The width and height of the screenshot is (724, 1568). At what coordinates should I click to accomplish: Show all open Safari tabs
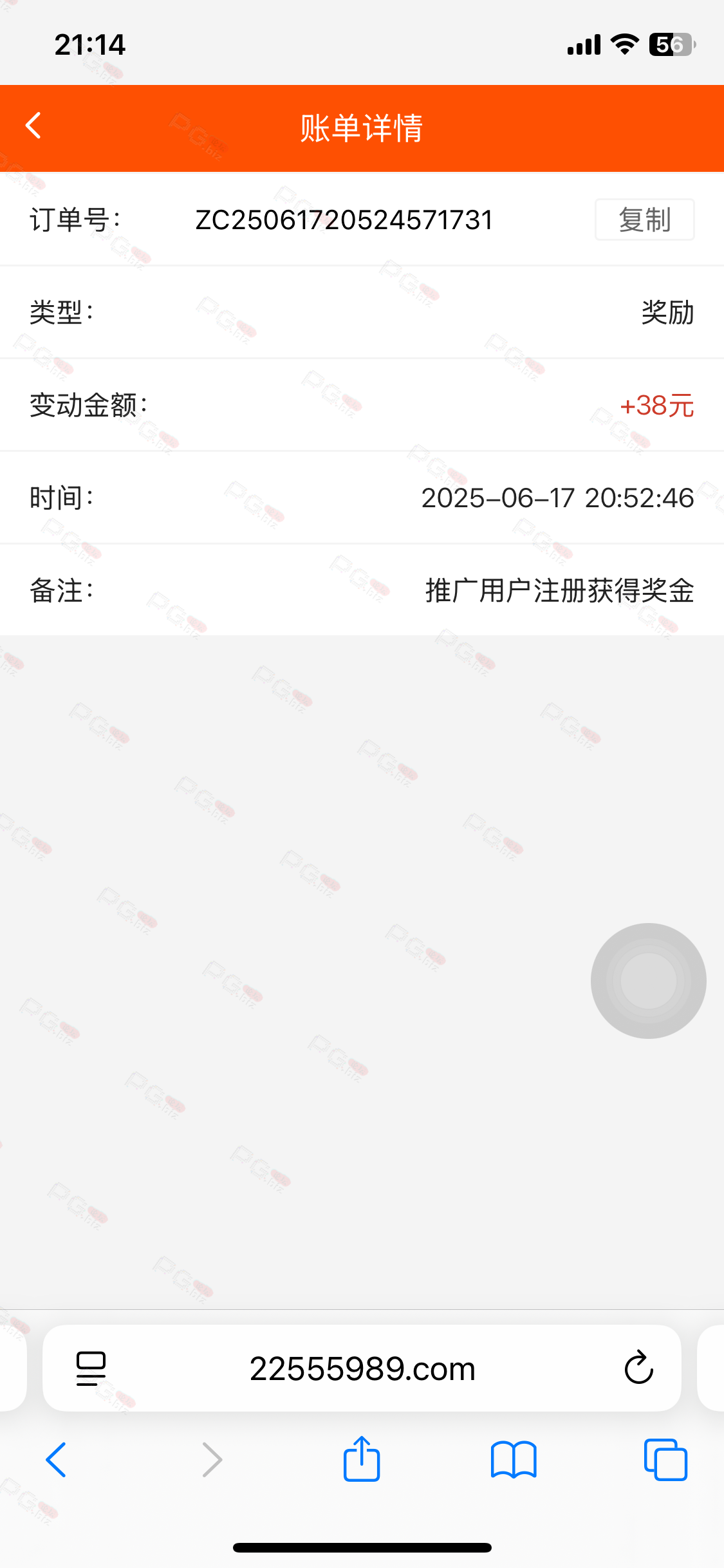tap(665, 1459)
